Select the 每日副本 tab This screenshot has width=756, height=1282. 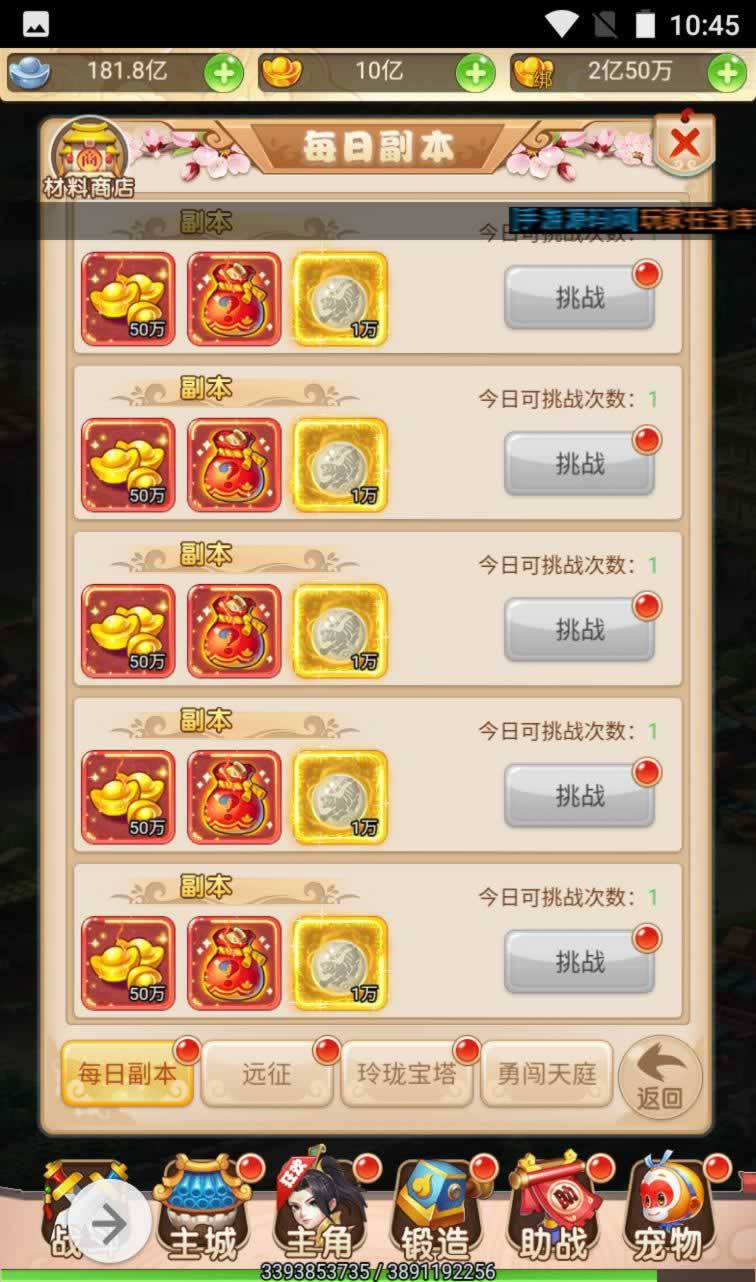point(127,1074)
